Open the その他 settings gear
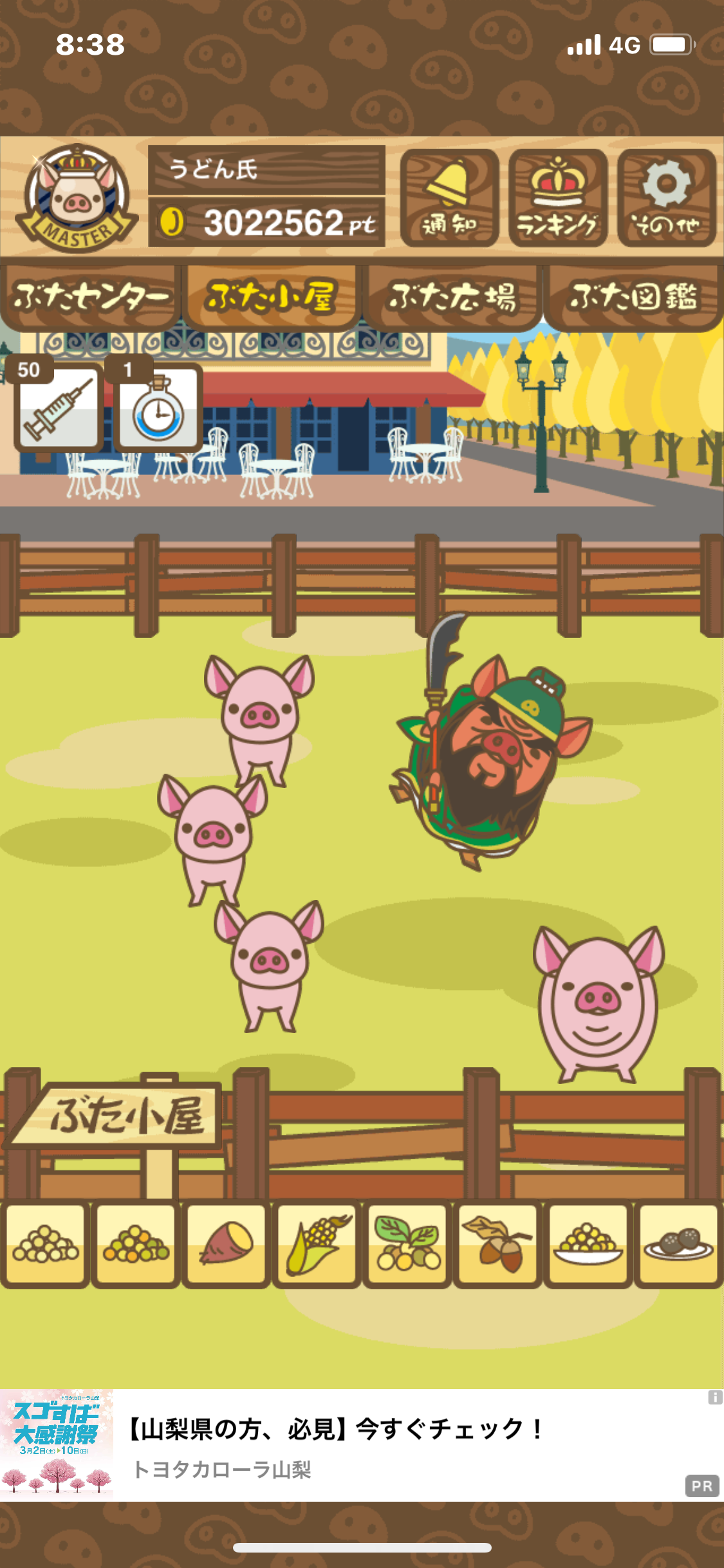The width and height of the screenshot is (724, 1568). click(667, 198)
